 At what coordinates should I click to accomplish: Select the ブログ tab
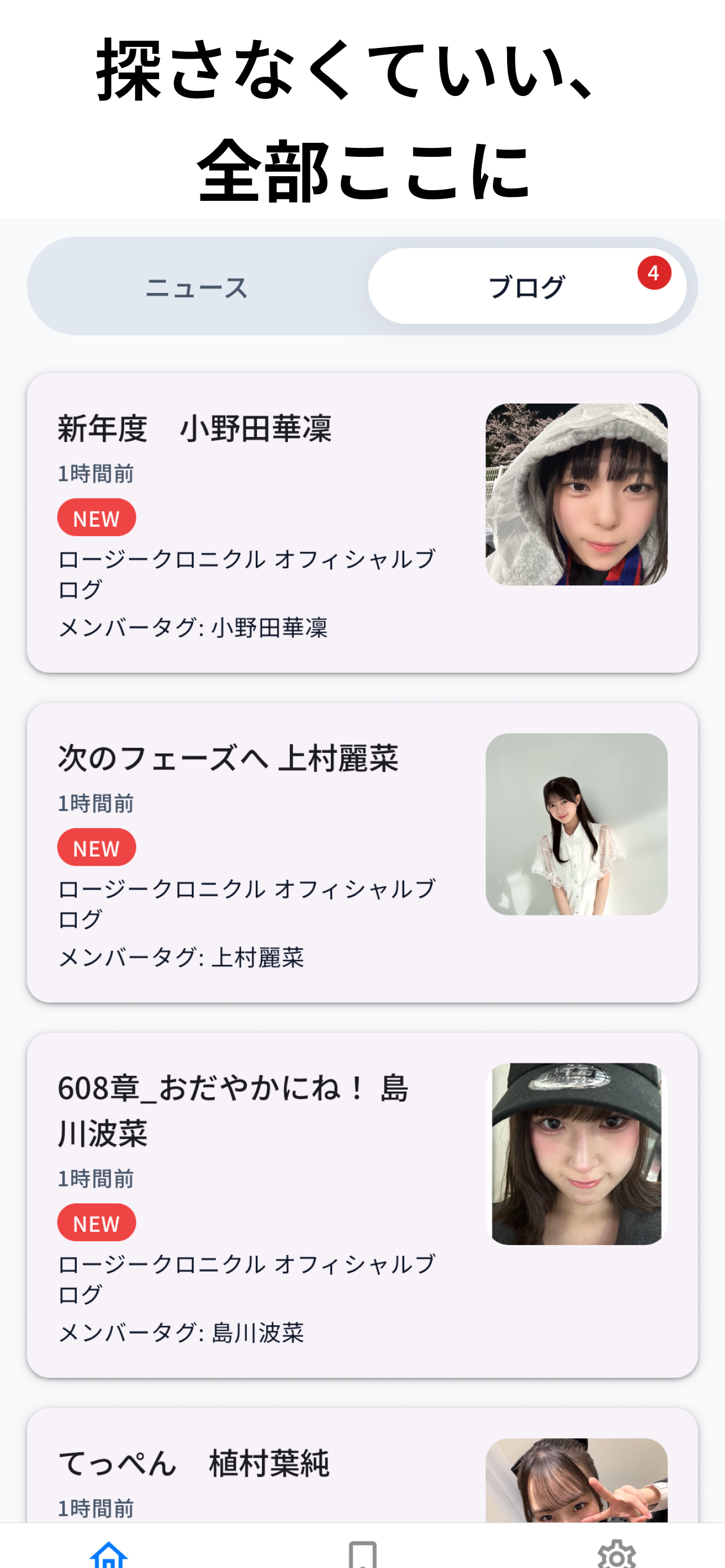[x=527, y=286]
